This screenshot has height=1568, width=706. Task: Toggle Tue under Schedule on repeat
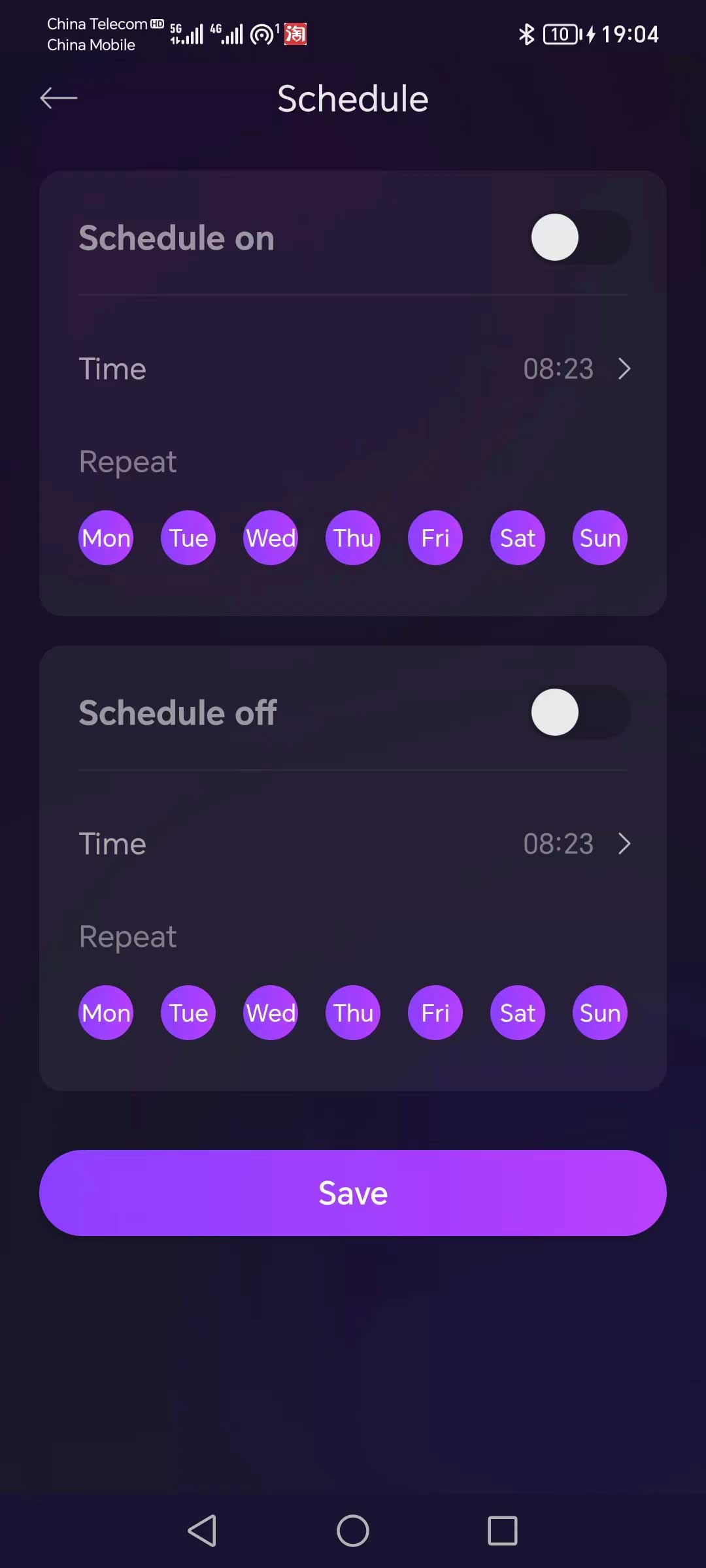[188, 538]
